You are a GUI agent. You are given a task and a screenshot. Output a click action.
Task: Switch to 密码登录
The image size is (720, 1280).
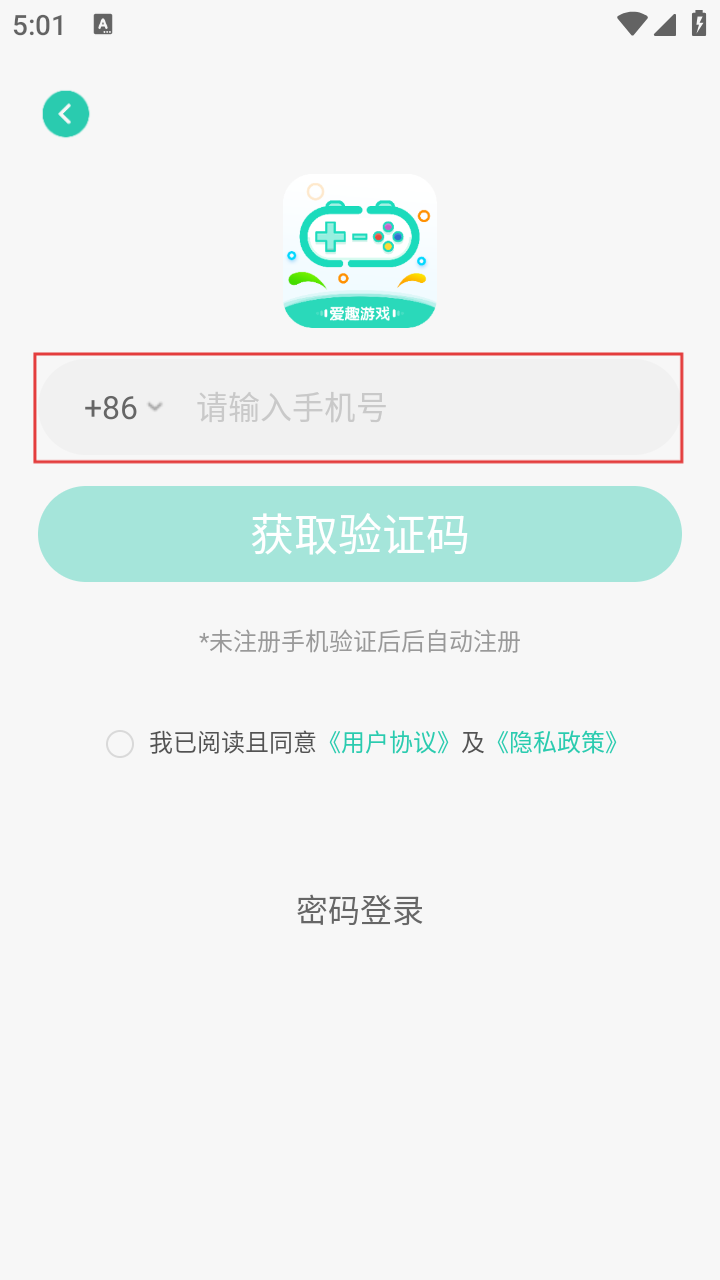coord(360,910)
